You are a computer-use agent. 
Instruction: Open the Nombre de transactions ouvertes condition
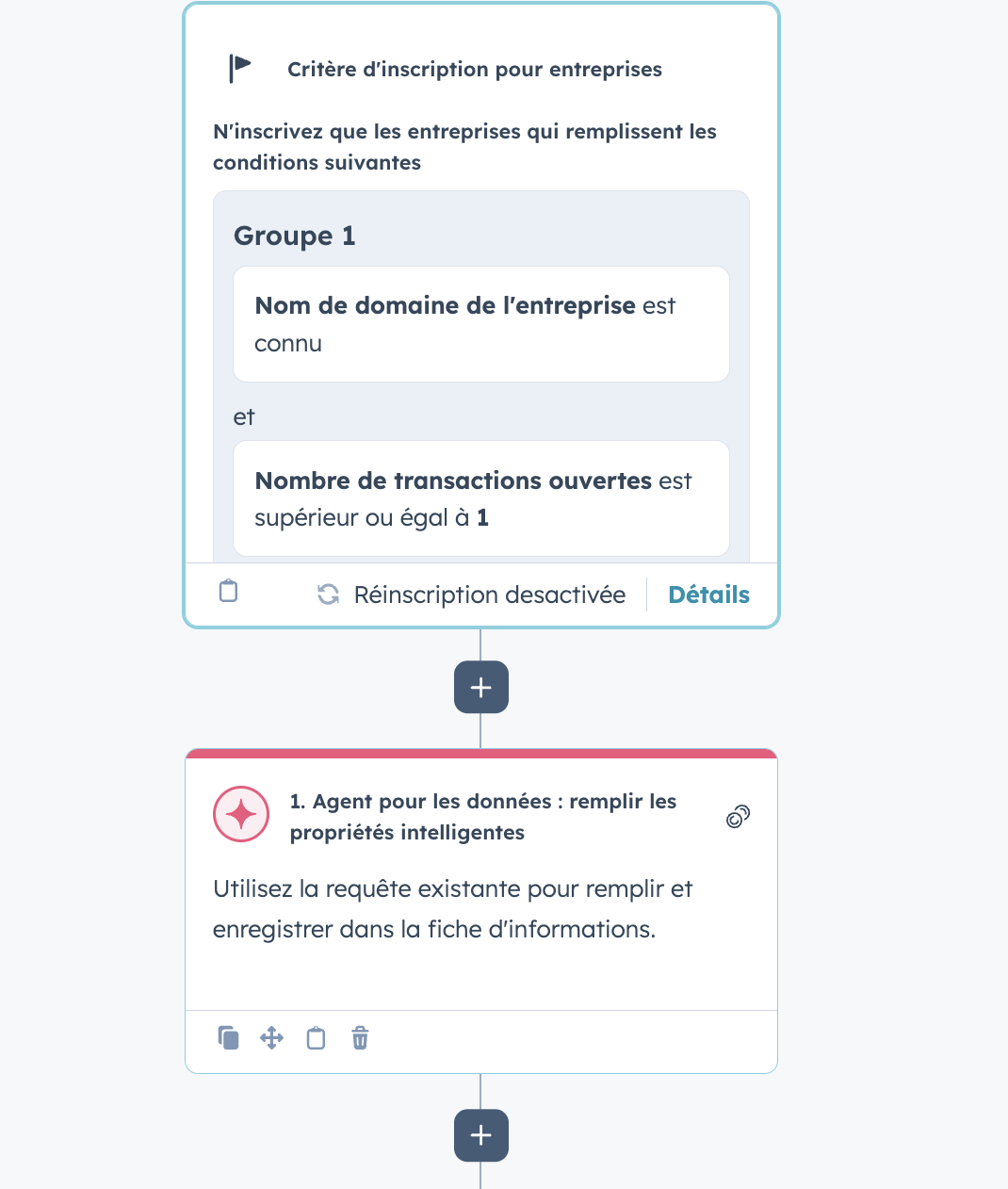pos(480,498)
